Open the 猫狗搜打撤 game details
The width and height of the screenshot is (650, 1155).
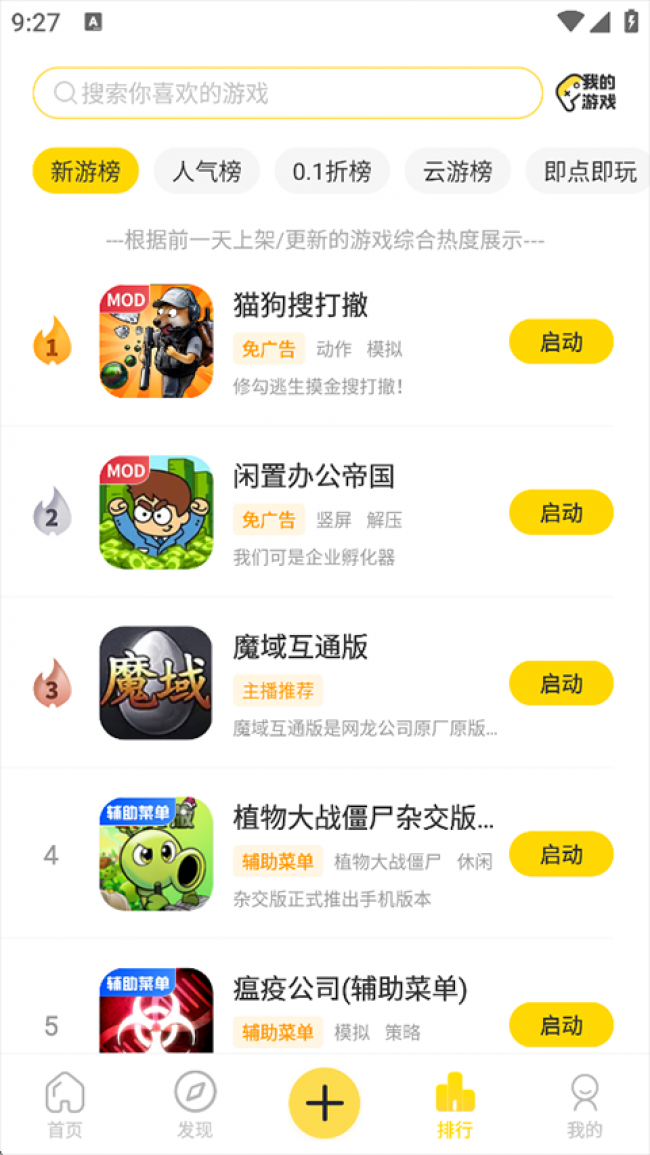pos(301,304)
